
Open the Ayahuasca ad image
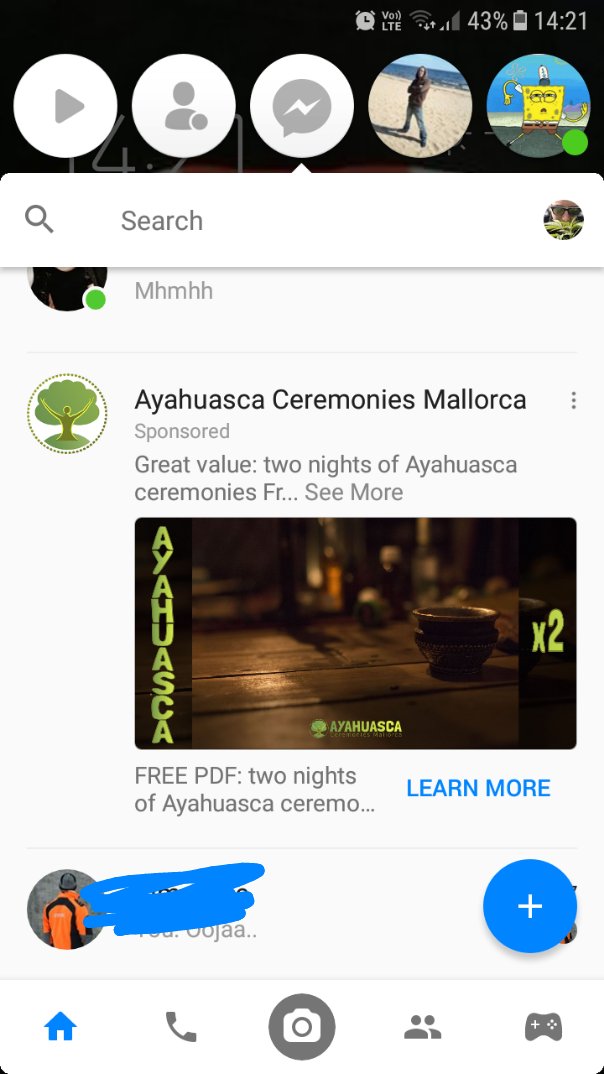pyautogui.click(x=355, y=633)
